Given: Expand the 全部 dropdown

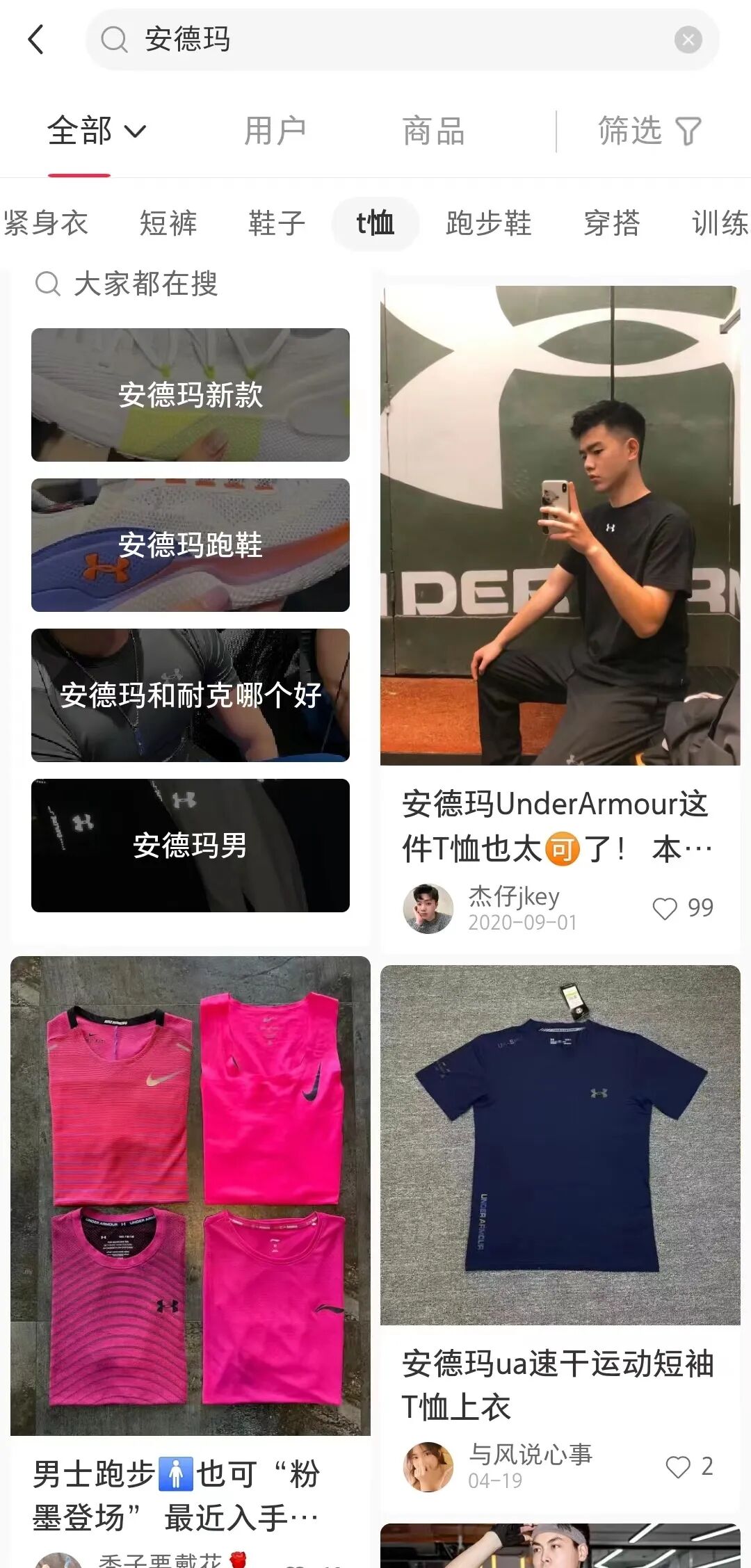Looking at the screenshot, I should tap(97, 131).
